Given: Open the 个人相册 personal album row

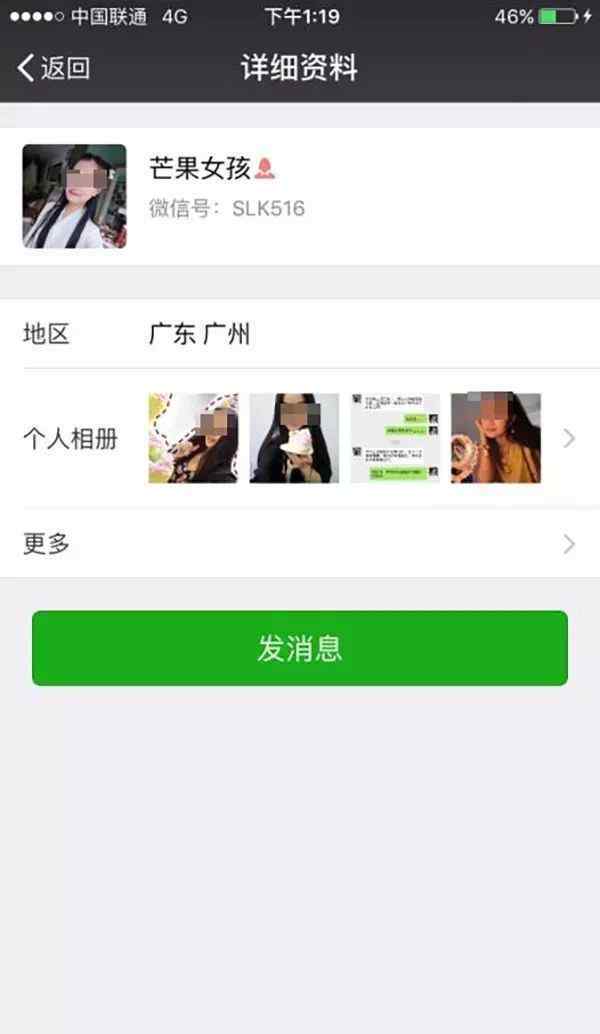Looking at the screenshot, I should pyautogui.click(x=300, y=439).
